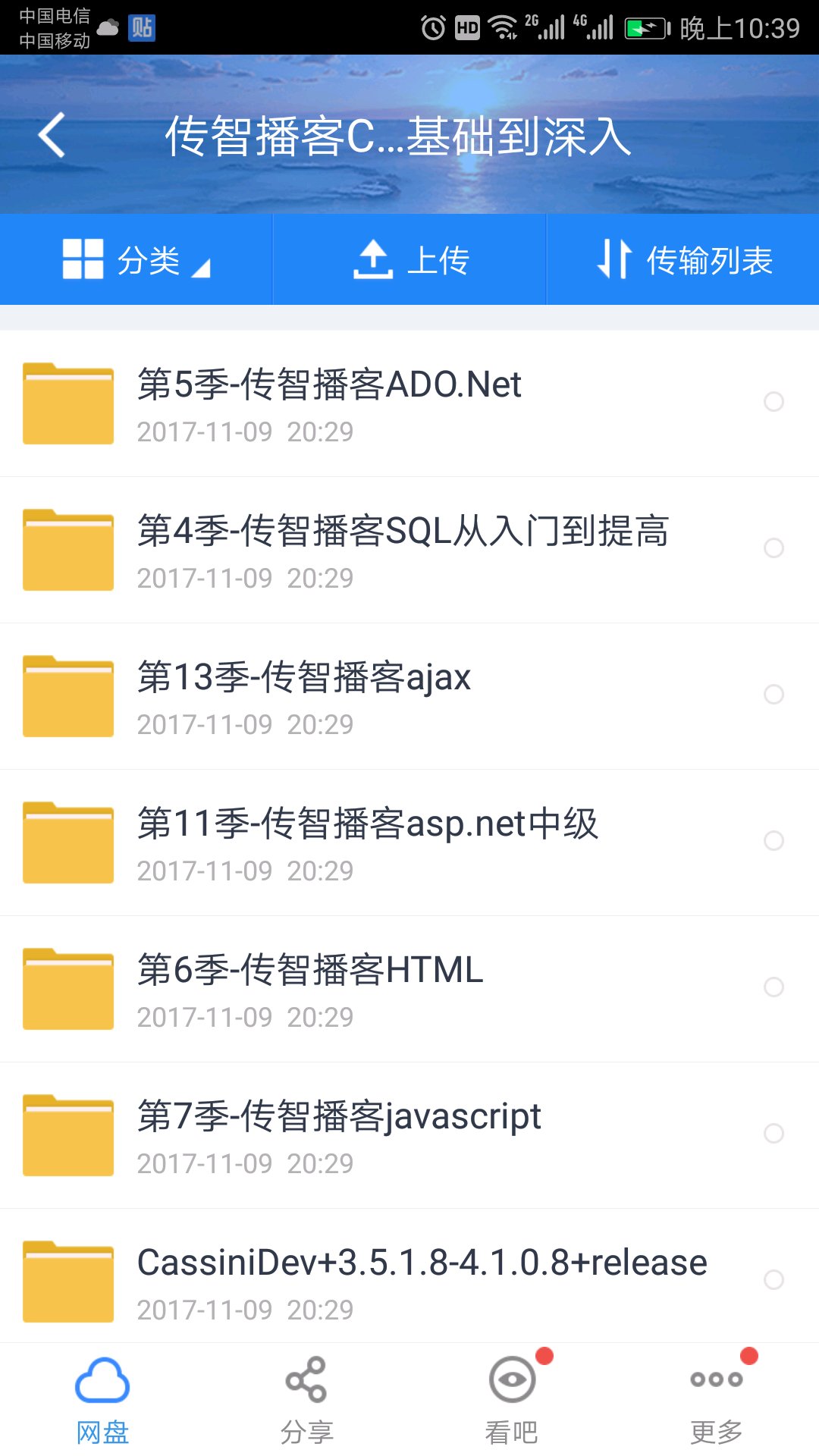Select the circle beside 第13季-传智播客ajax
The height and width of the screenshot is (1456, 819).
tap(773, 695)
